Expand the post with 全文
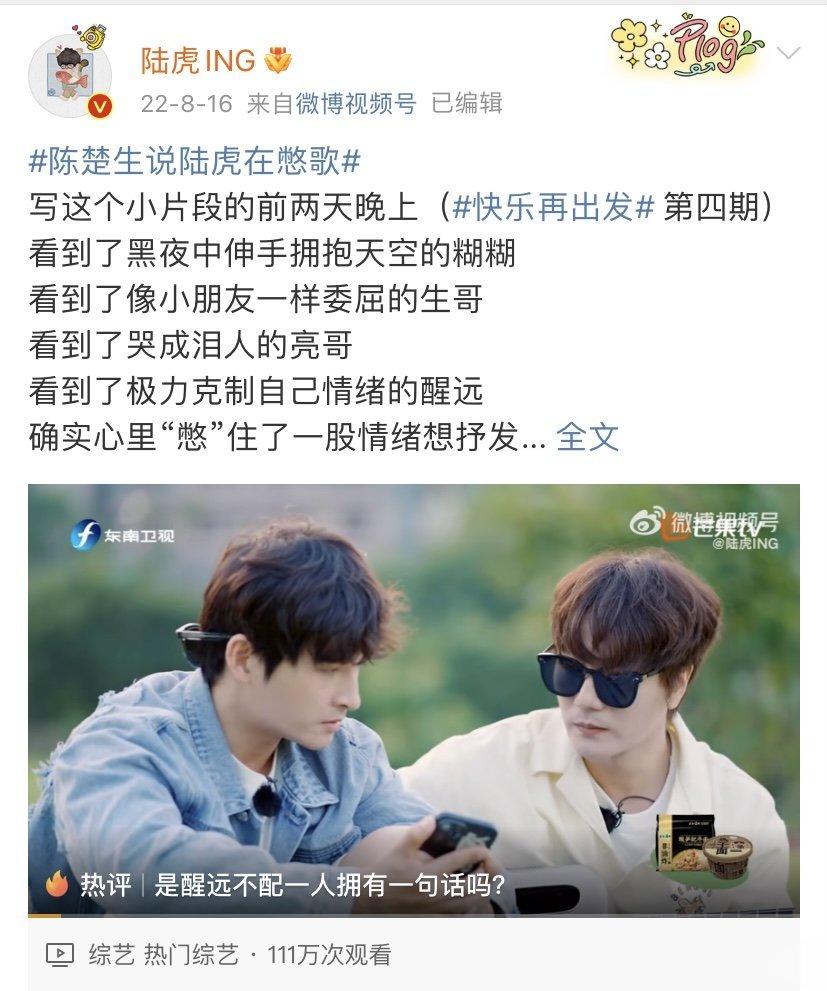 tap(587, 437)
